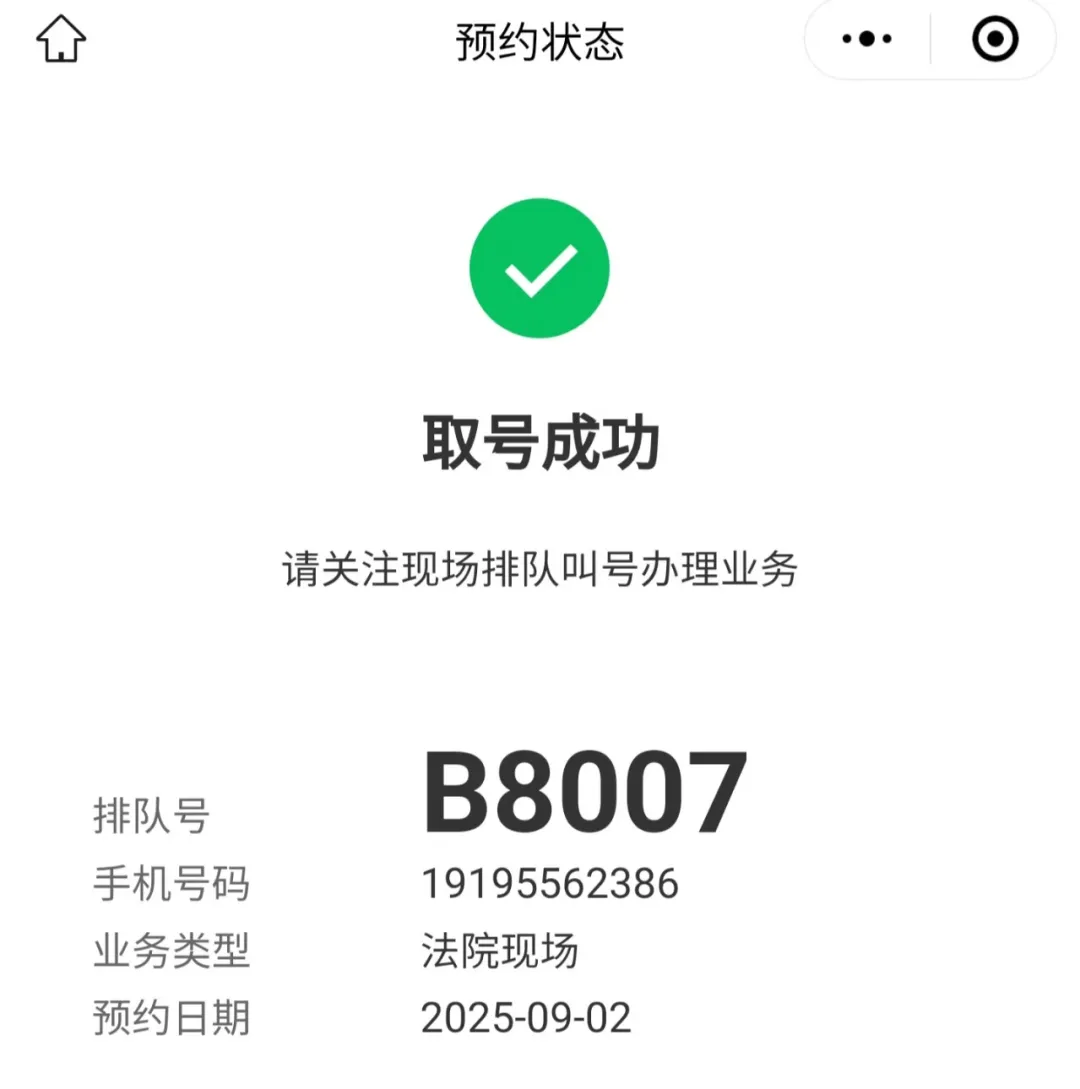Close the mini program with the circle button

coord(994,40)
